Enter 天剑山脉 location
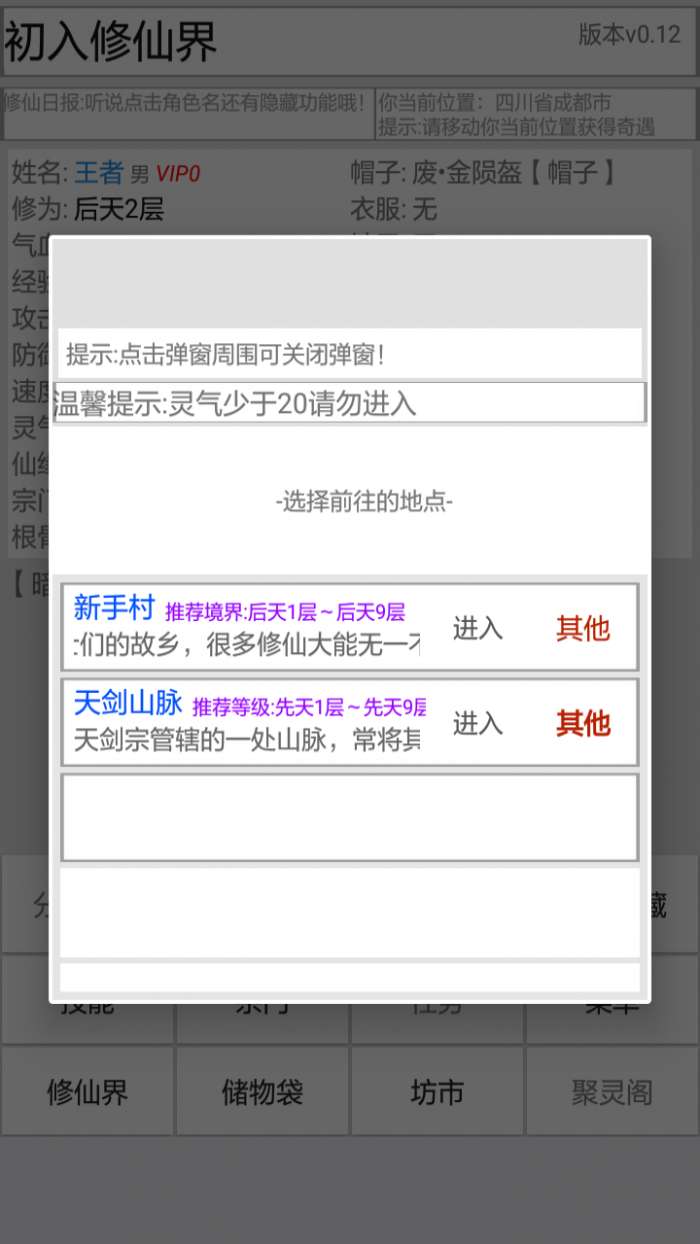700x1244 pixels. pyautogui.click(x=478, y=723)
